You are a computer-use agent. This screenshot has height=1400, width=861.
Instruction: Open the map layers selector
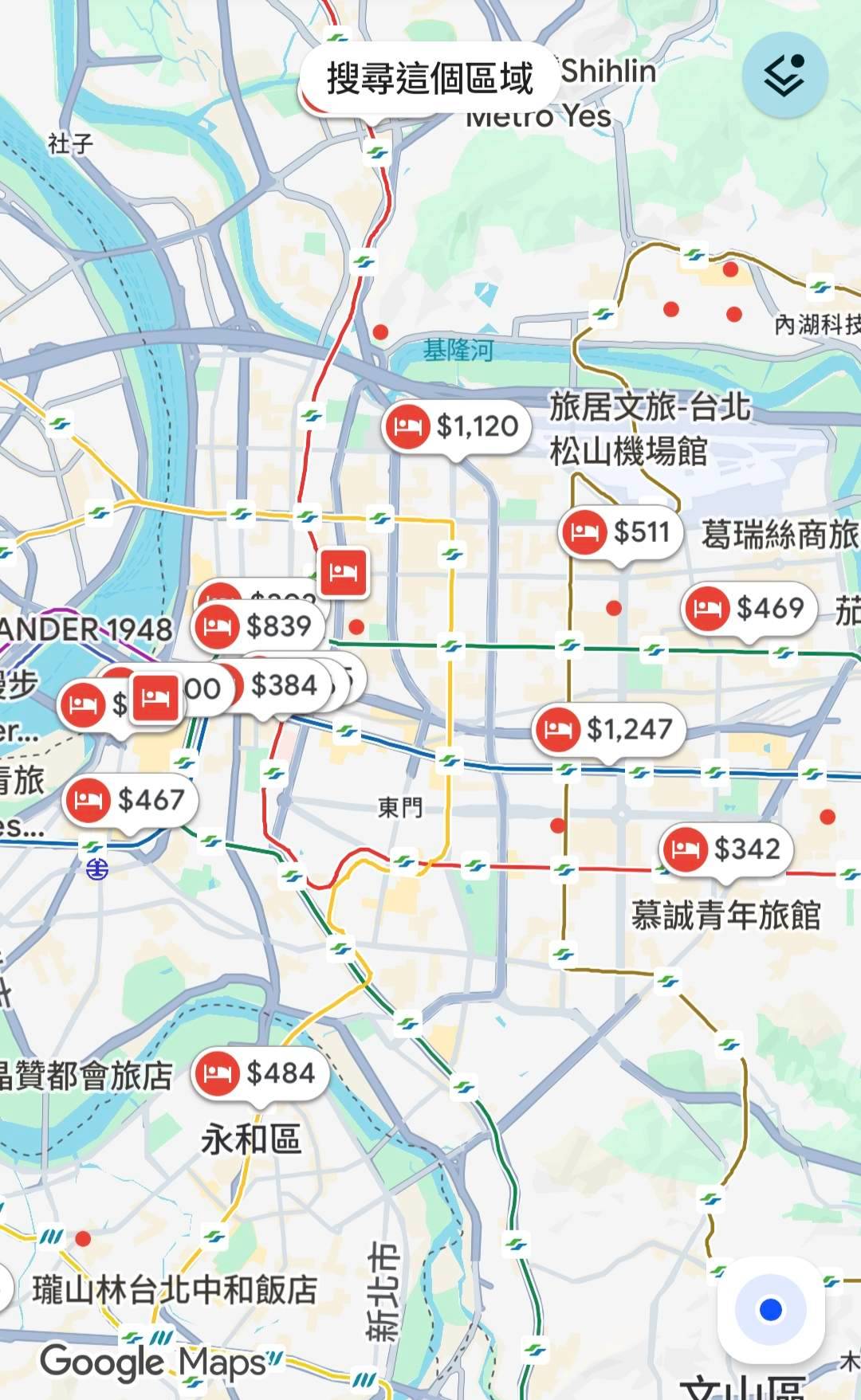tap(784, 75)
